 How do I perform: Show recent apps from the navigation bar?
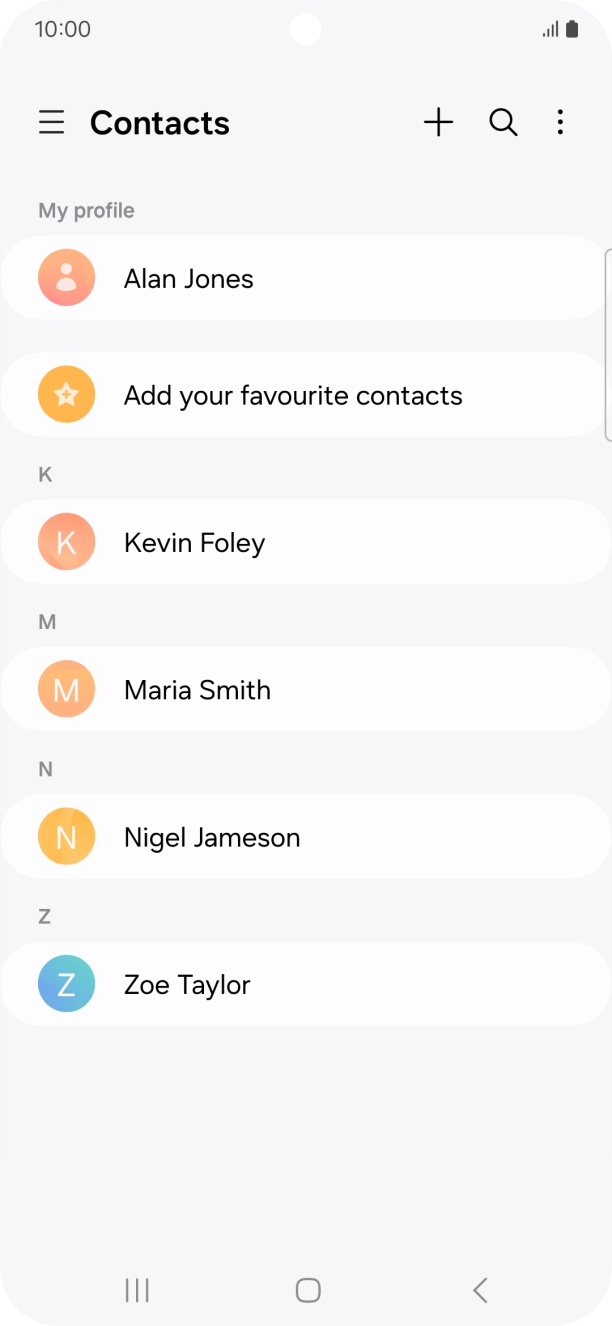pyautogui.click(x=137, y=1290)
